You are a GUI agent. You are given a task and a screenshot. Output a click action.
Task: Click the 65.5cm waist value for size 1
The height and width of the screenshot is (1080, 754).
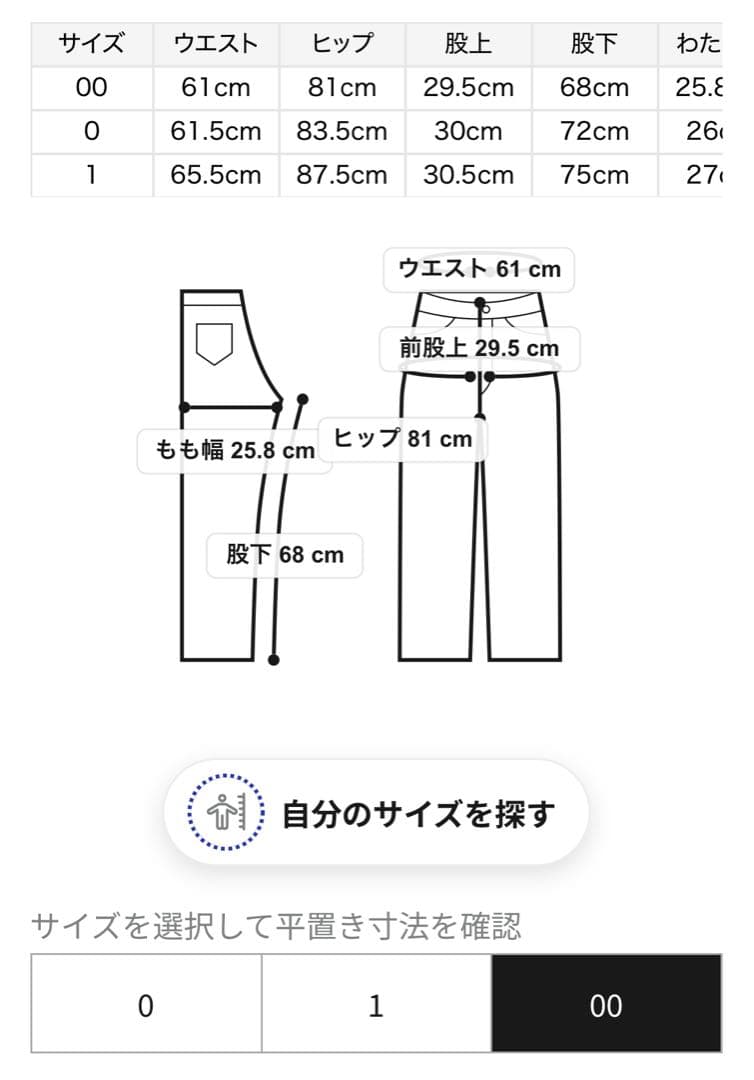pos(216,174)
